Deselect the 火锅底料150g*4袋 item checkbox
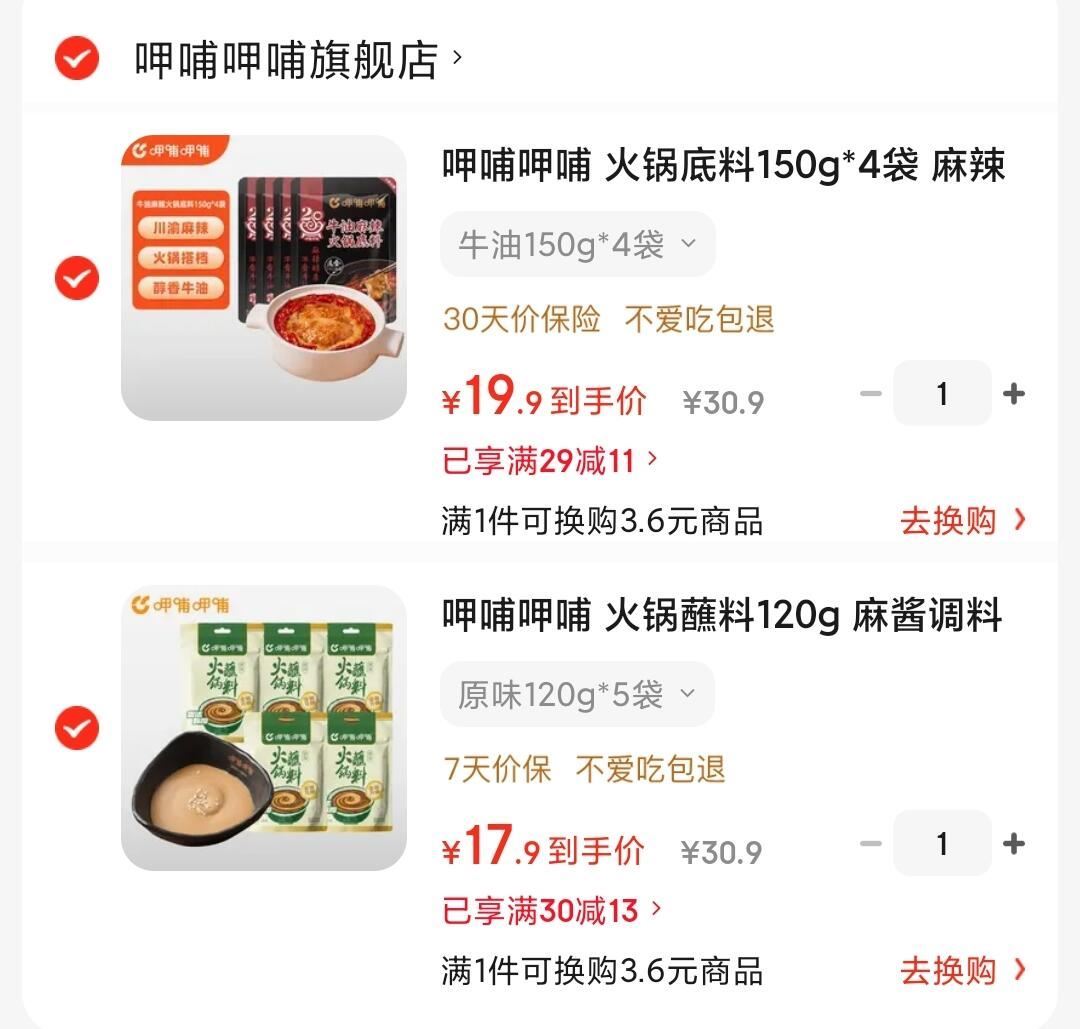 pos(76,277)
